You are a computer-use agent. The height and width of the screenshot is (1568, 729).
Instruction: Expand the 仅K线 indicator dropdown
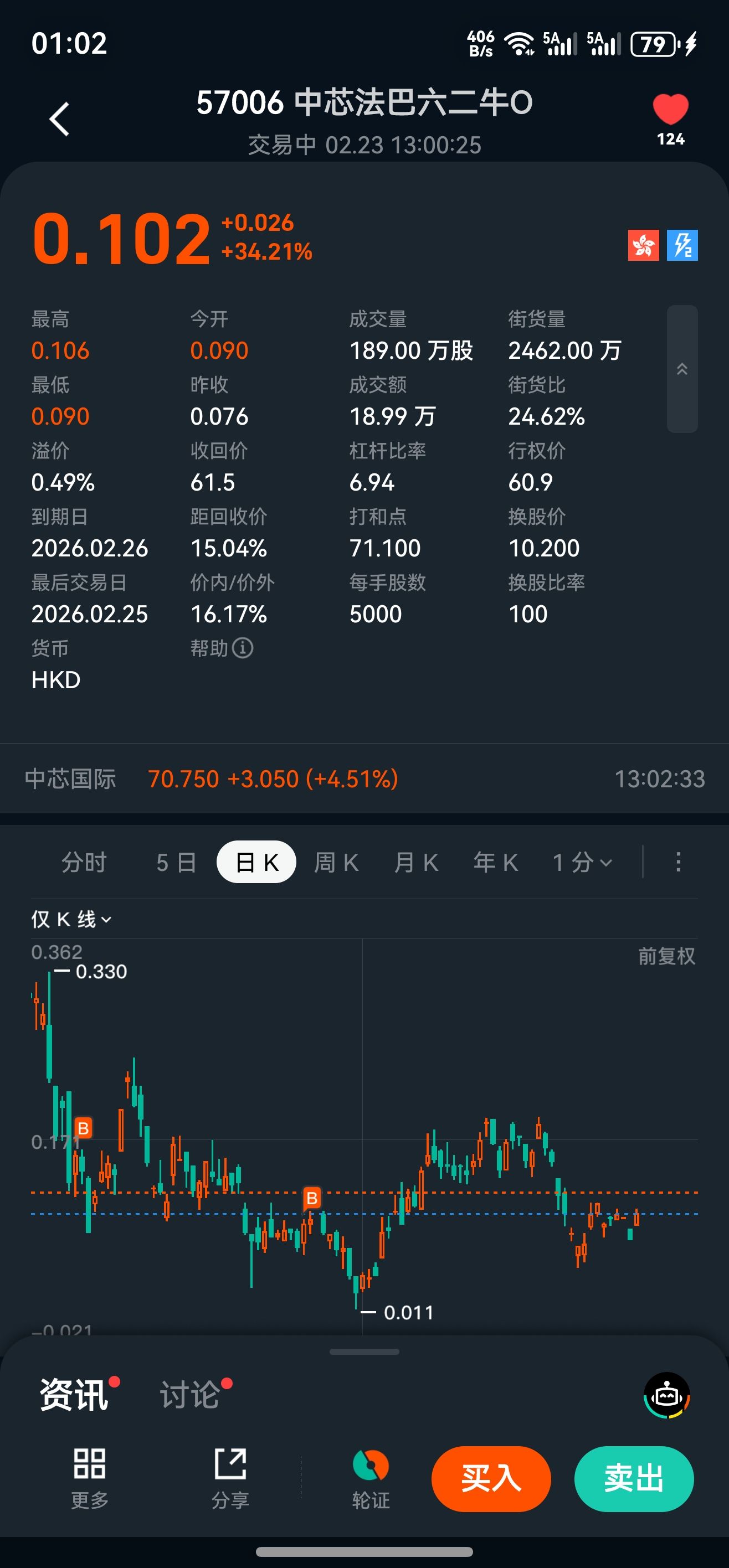[71, 919]
